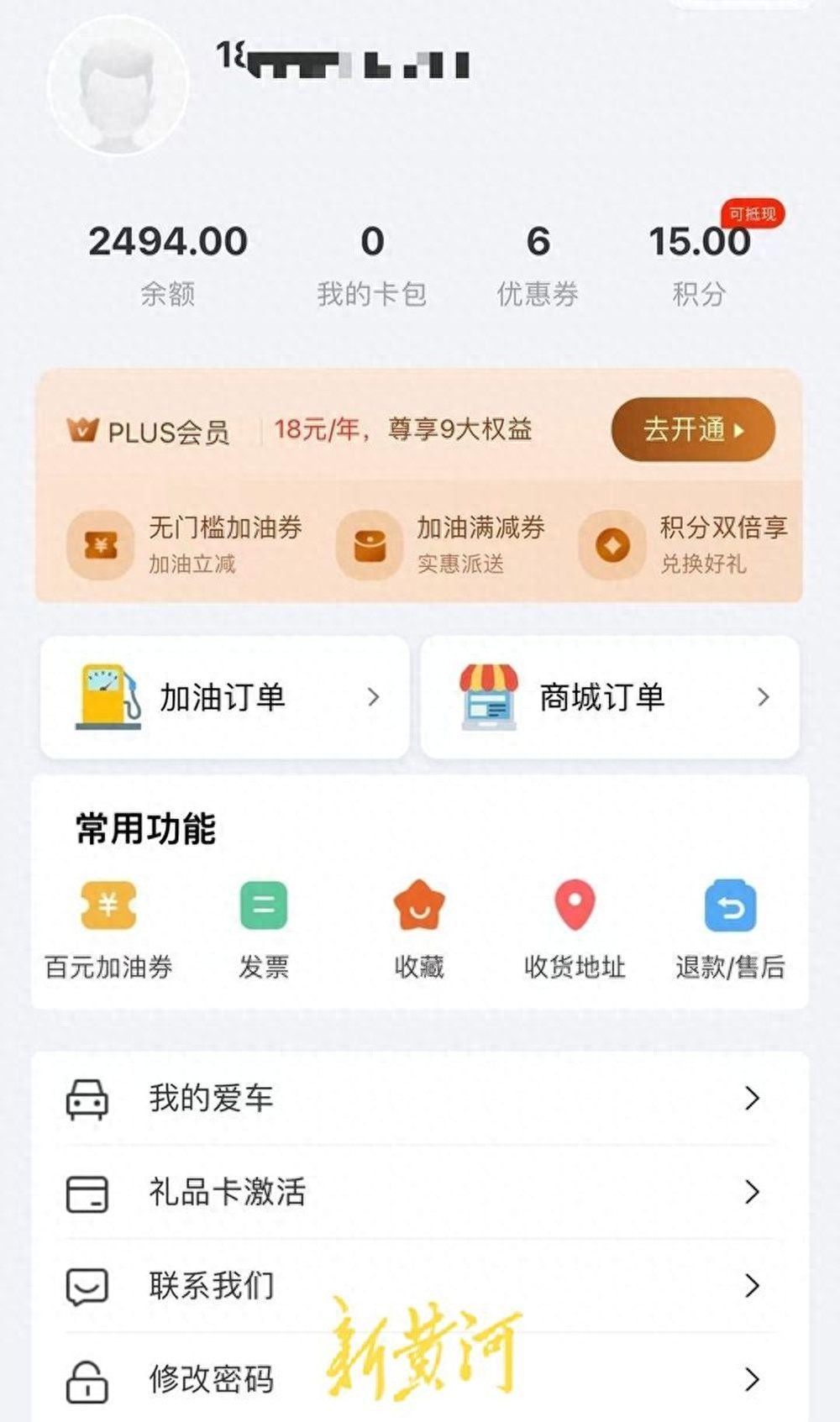Open 收货地址 shipping addresses
This screenshot has width=840, height=1422.
point(575,929)
